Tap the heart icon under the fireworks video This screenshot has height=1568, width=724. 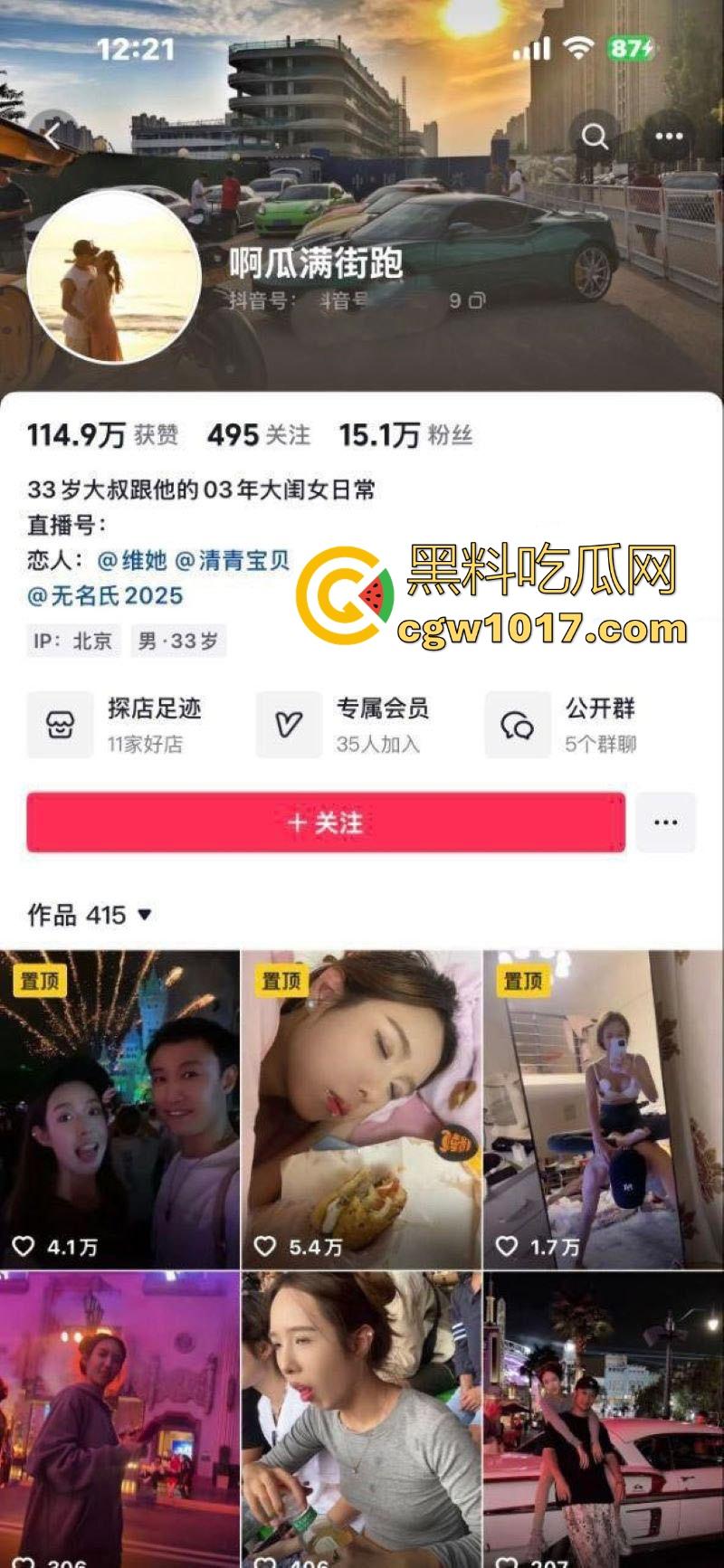click(x=24, y=1245)
